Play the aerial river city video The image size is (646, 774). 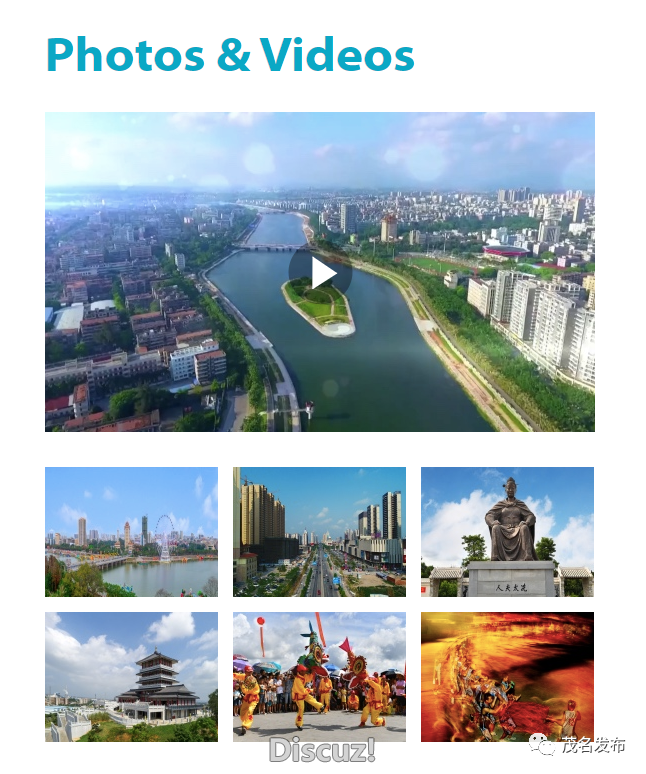(x=319, y=273)
